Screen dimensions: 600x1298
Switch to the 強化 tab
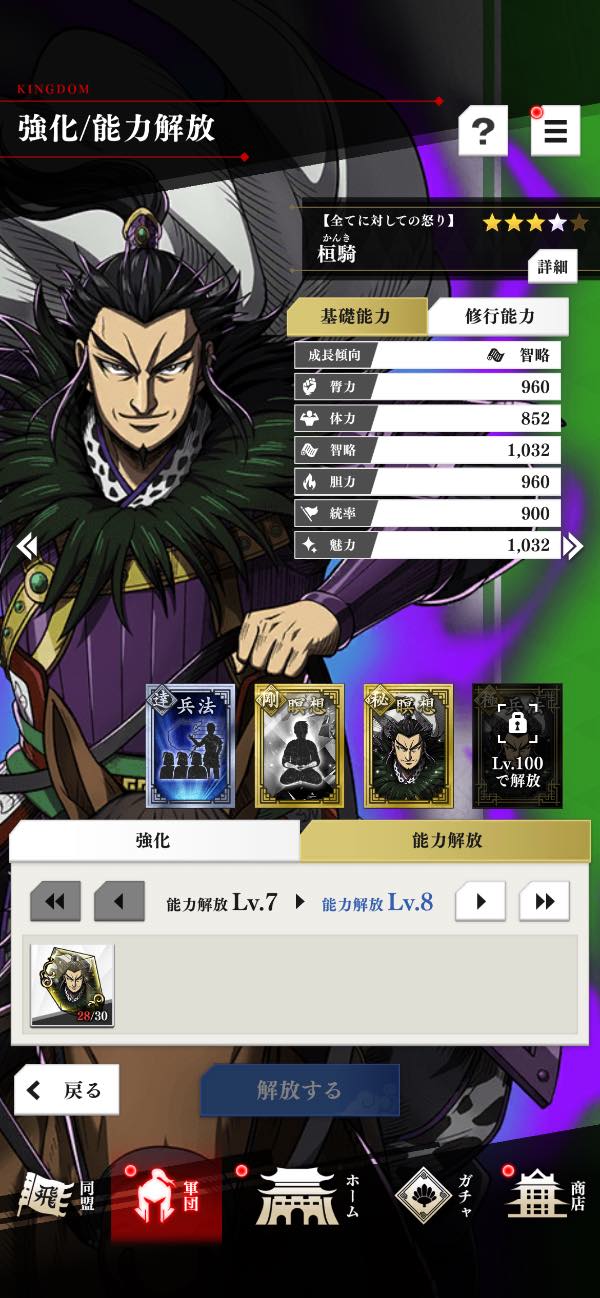click(x=153, y=840)
